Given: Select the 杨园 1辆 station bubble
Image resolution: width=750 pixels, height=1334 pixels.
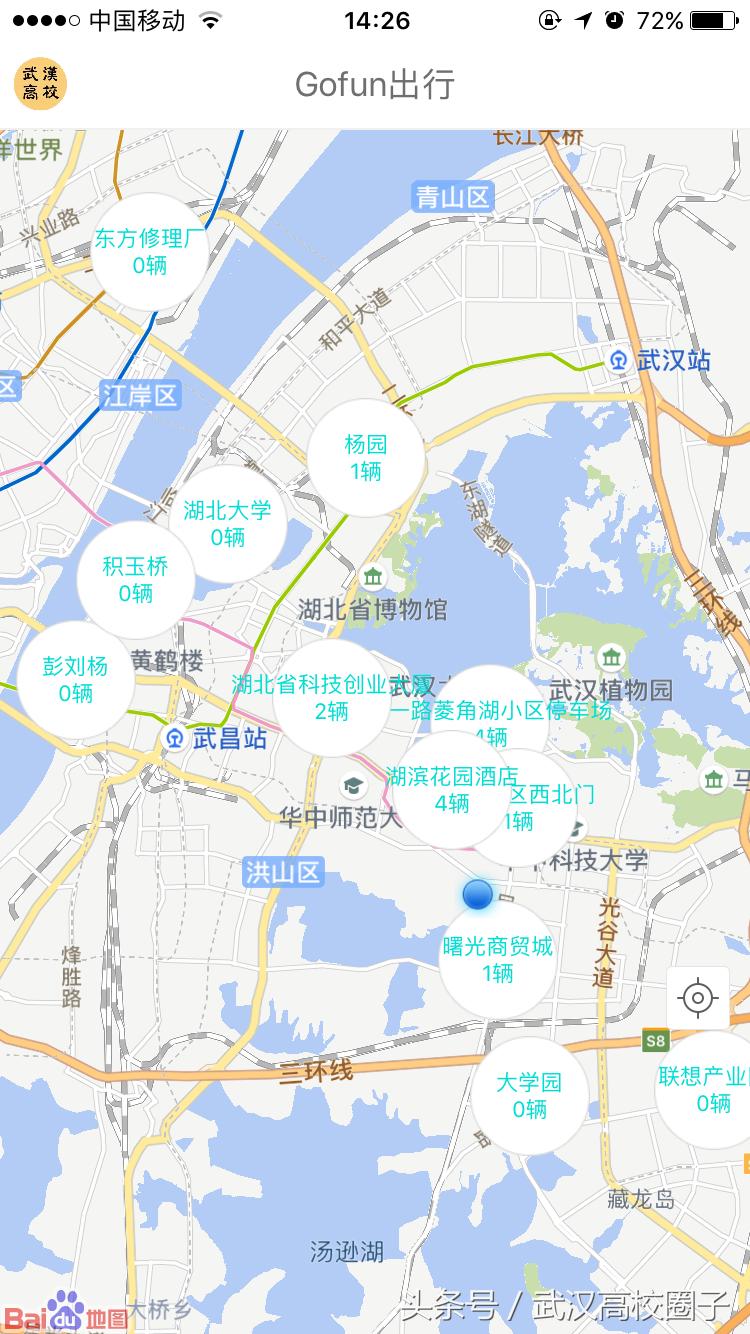Looking at the screenshot, I should click(365, 458).
